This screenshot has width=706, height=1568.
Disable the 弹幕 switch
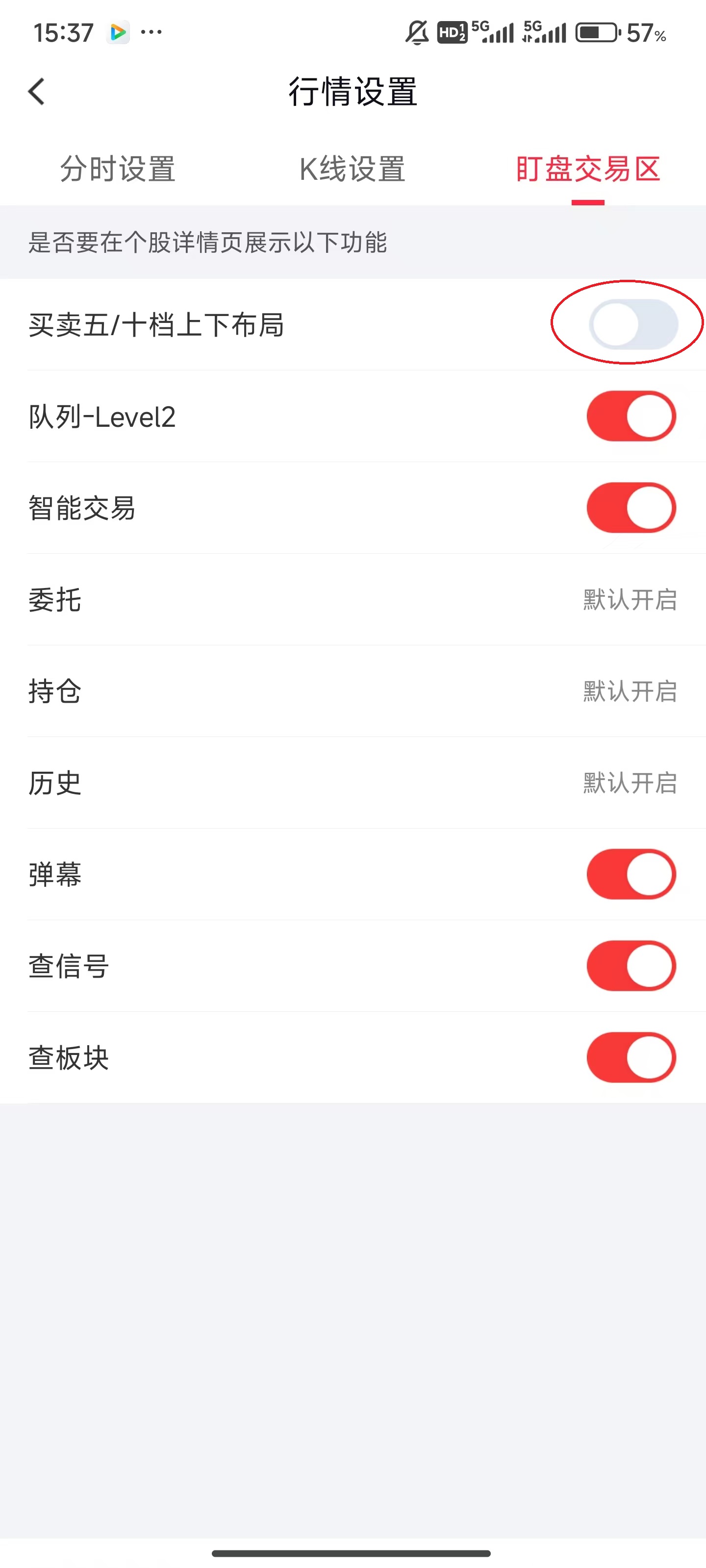pos(631,874)
